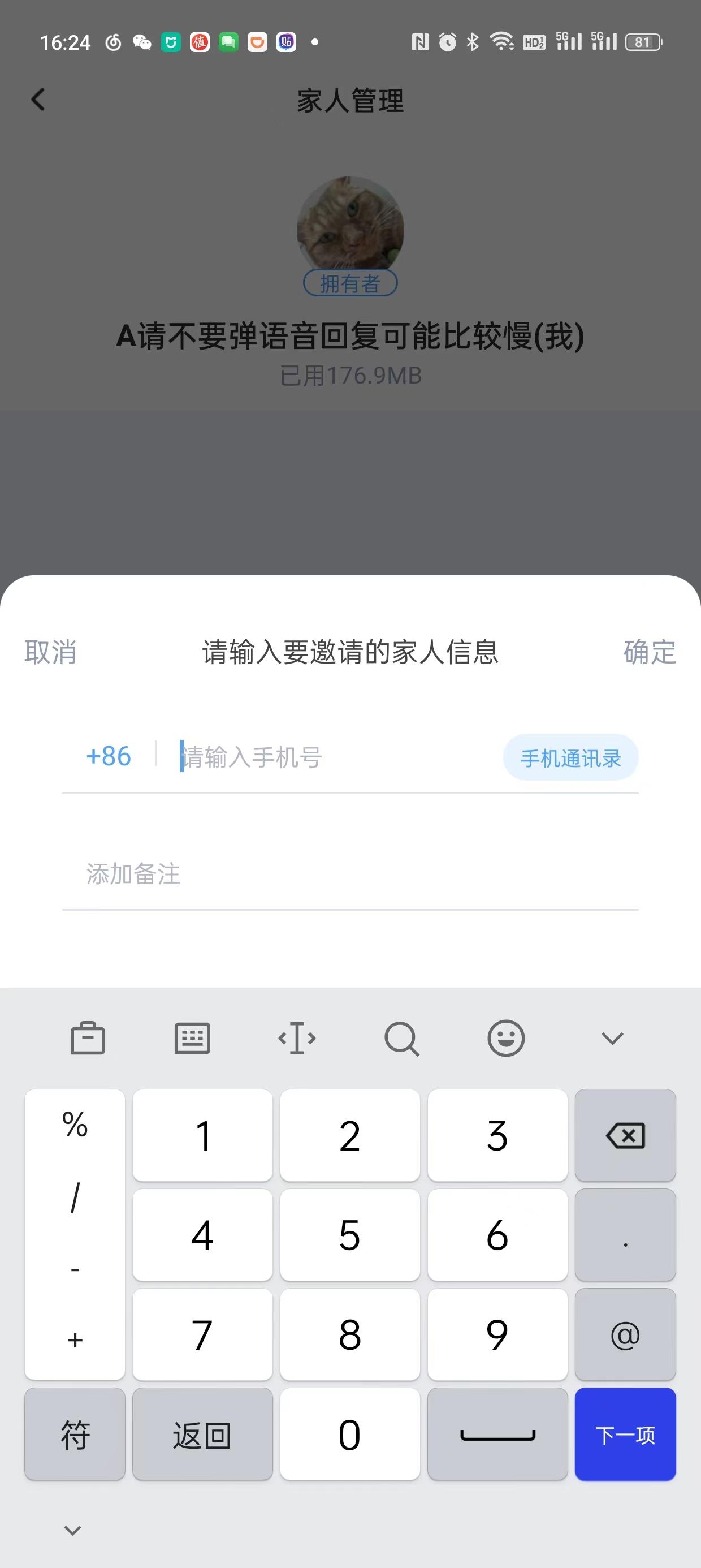This screenshot has height=1568, width=701.
Task: Open the +86 country code selector
Action: (x=109, y=756)
